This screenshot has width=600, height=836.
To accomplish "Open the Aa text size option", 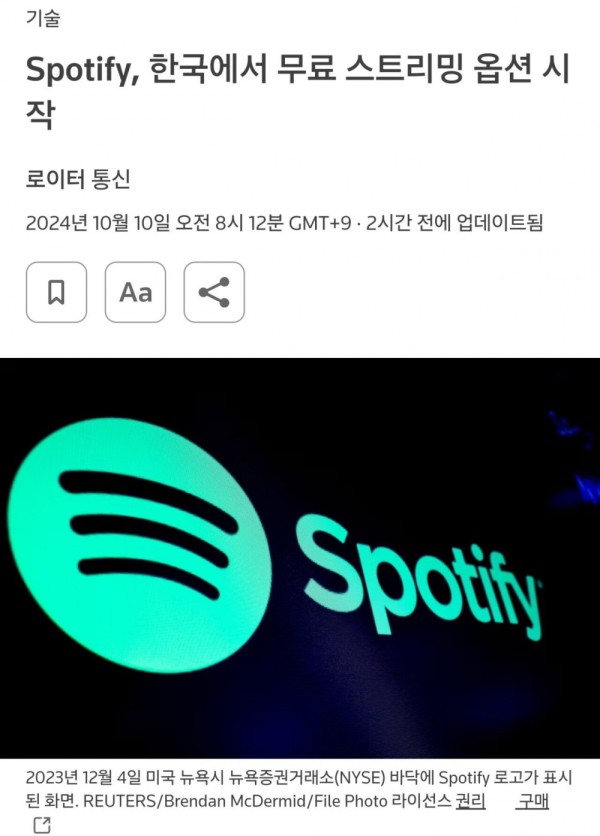I will click(135, 292).
